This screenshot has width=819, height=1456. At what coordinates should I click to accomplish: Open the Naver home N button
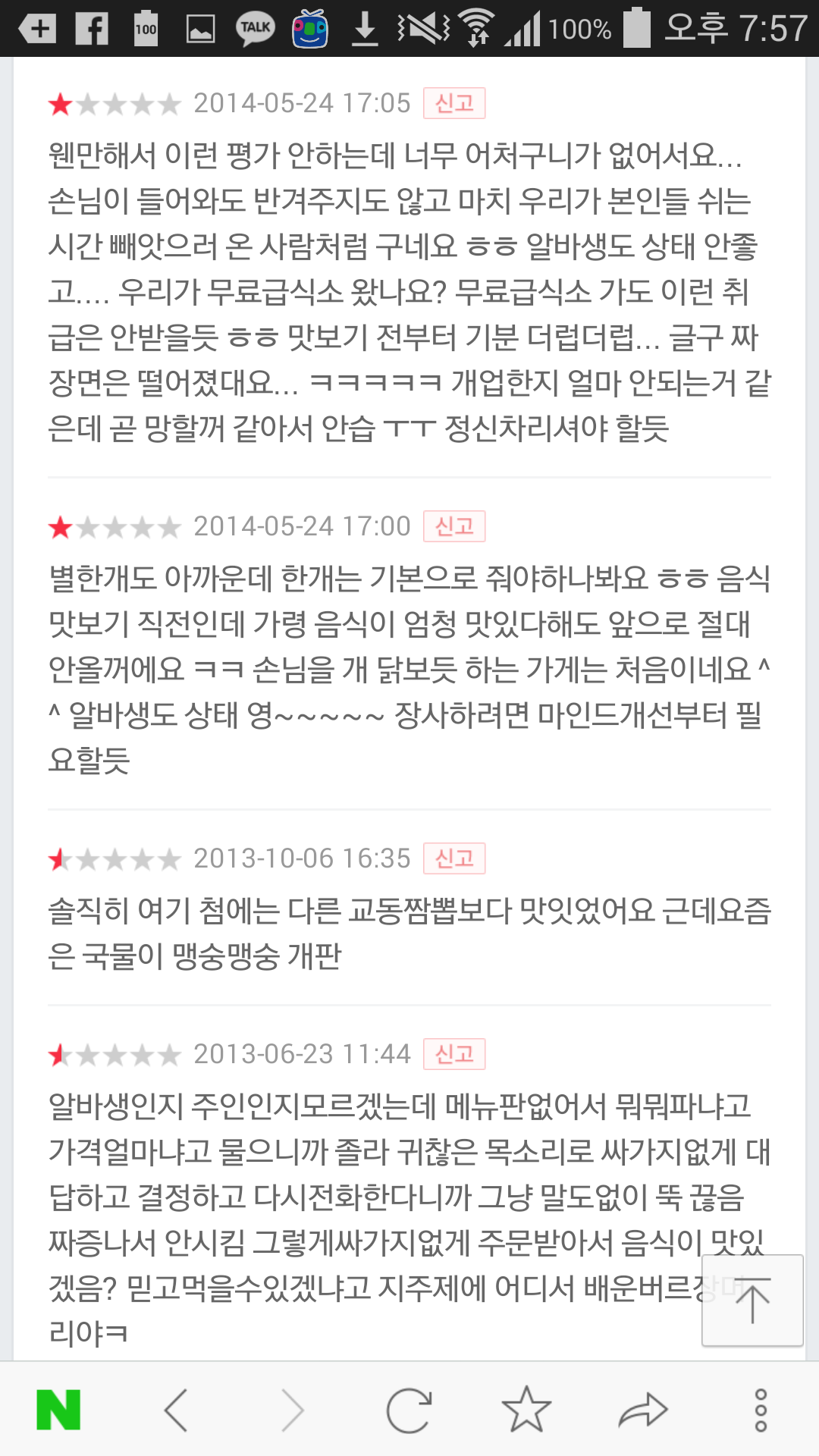pyautogui.click(x=58, y=1410)
